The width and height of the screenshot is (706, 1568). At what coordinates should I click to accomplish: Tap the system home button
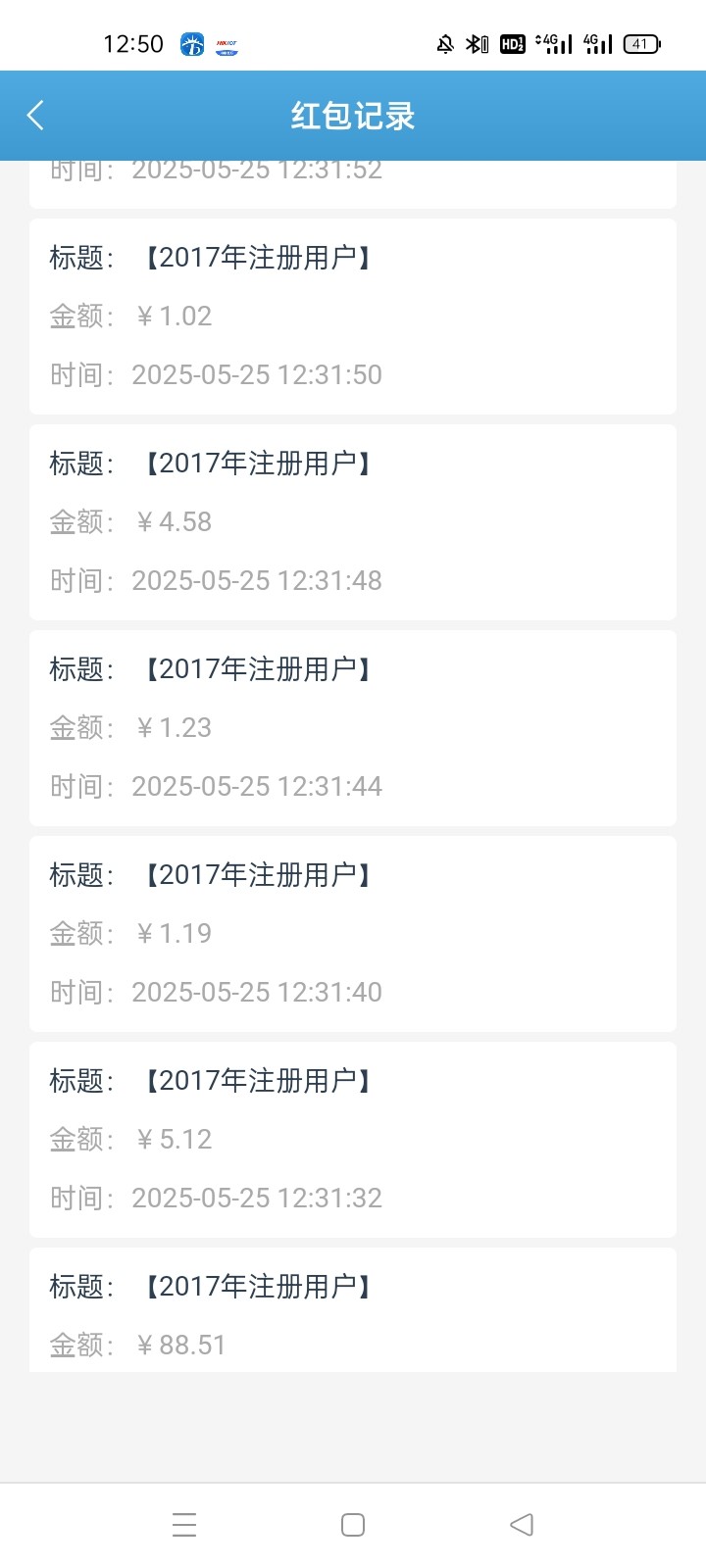(353, 1525)
